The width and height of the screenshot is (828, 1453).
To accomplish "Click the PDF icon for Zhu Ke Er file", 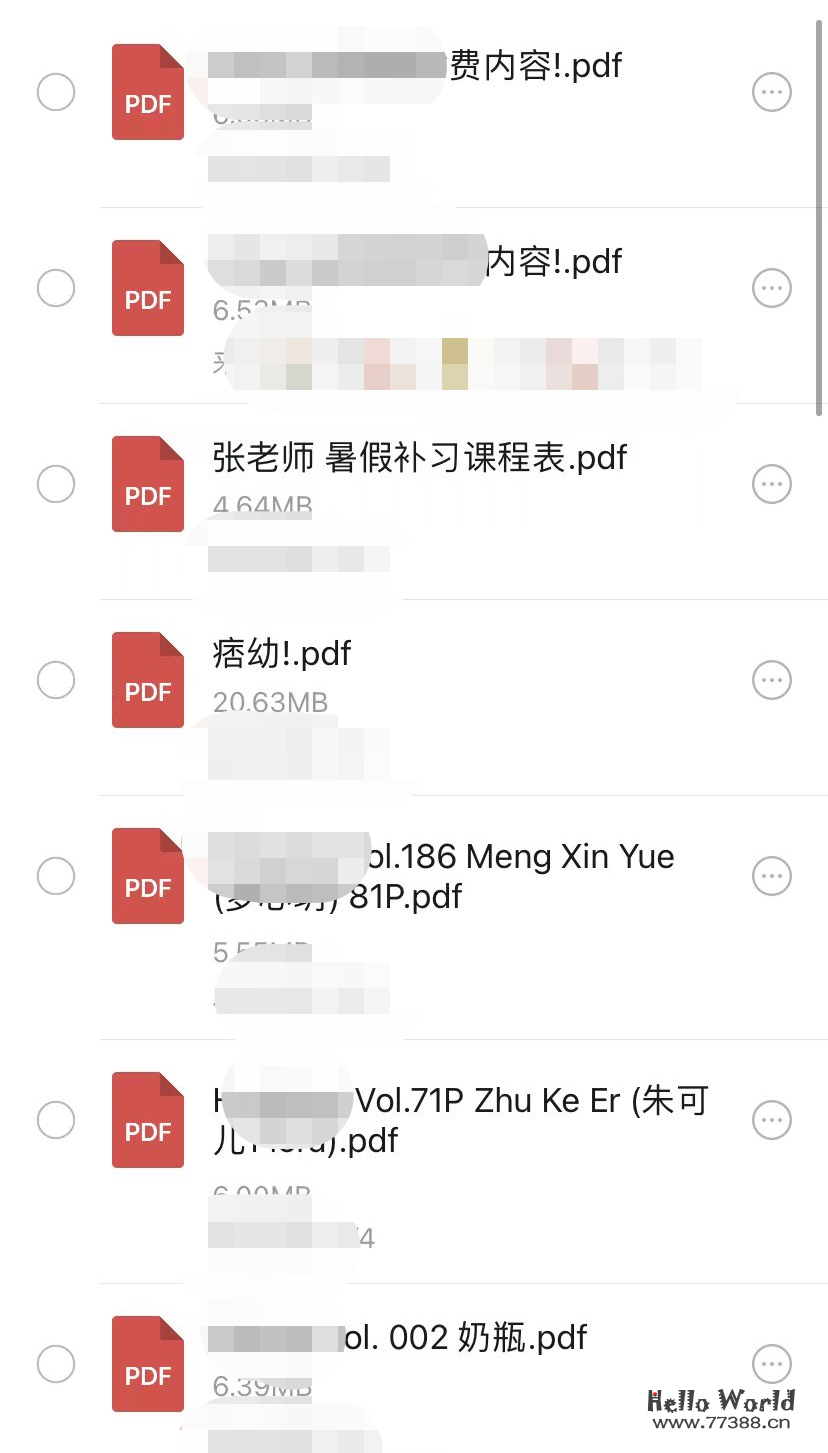I will tap(147, 1119).
